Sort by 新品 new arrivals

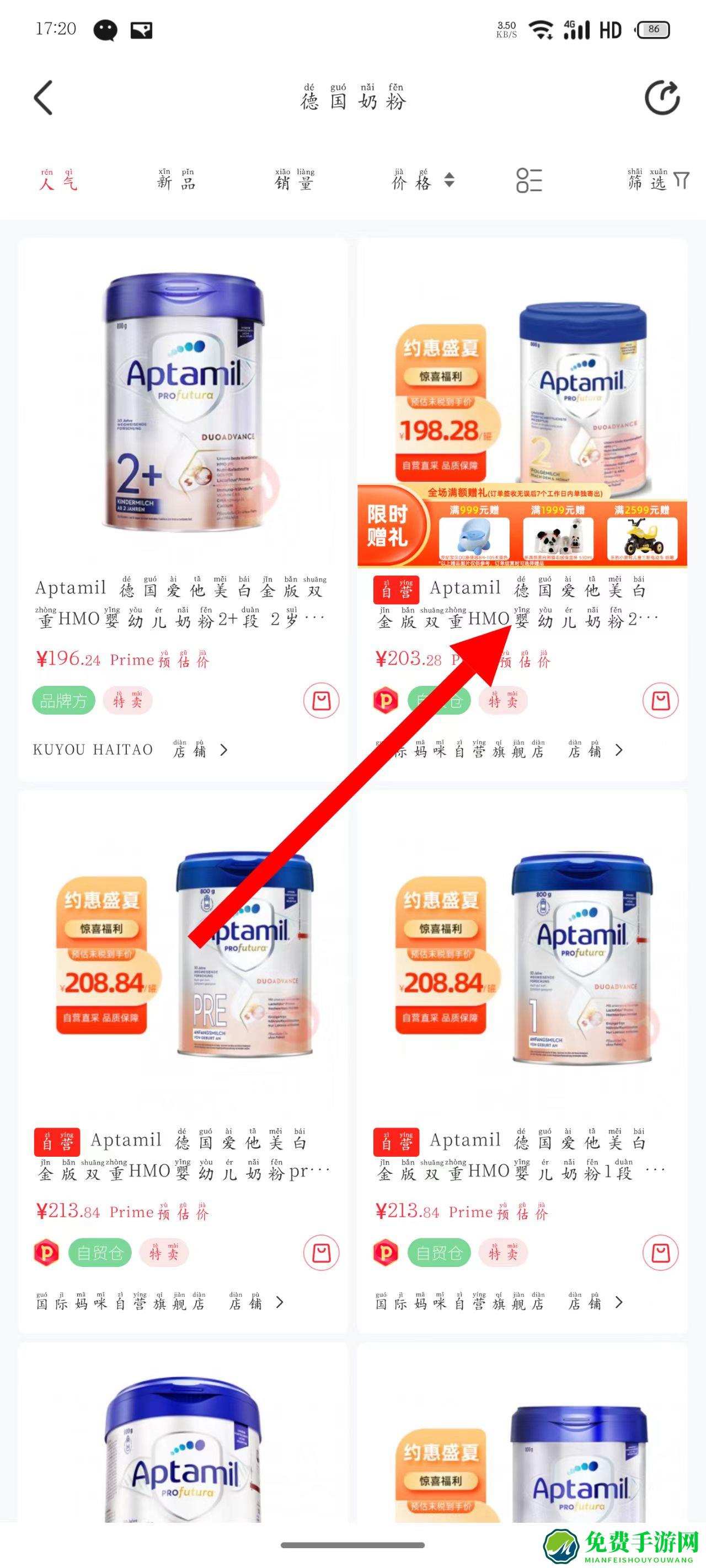[x=176, y=180]
